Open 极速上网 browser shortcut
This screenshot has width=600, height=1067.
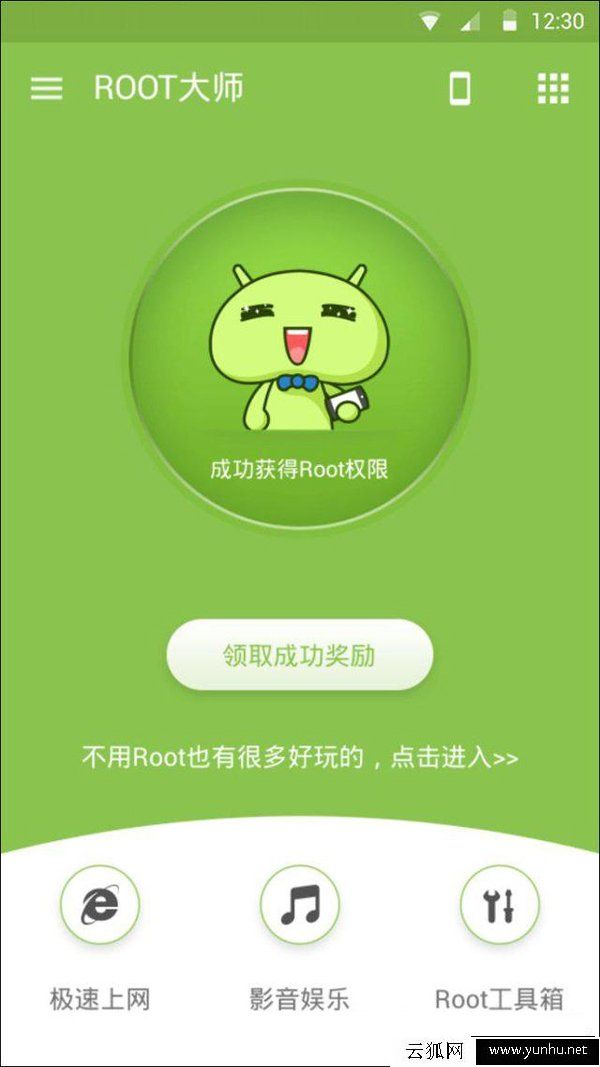[x=100, y=906]
